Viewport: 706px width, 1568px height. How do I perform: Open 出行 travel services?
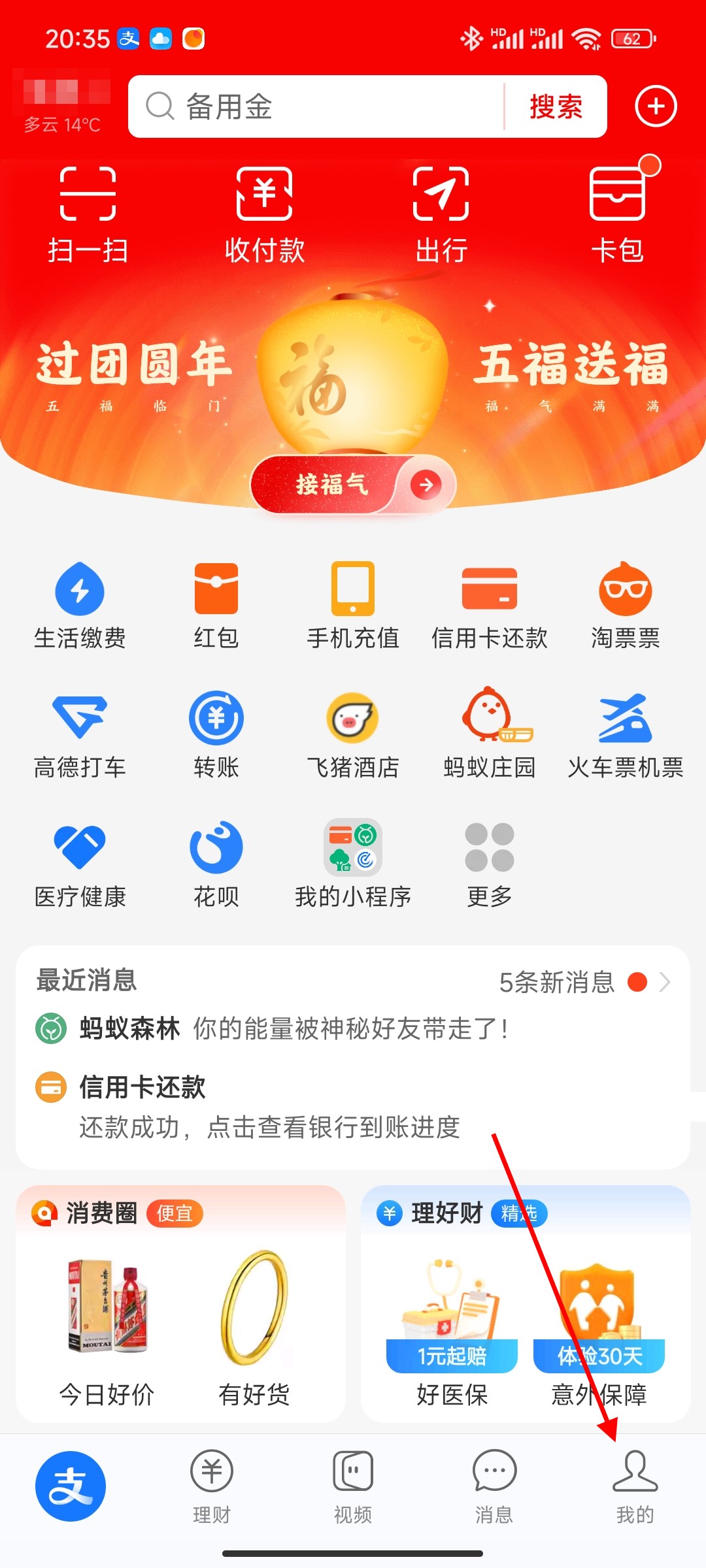pyautogui.click(x=441, y=214)
